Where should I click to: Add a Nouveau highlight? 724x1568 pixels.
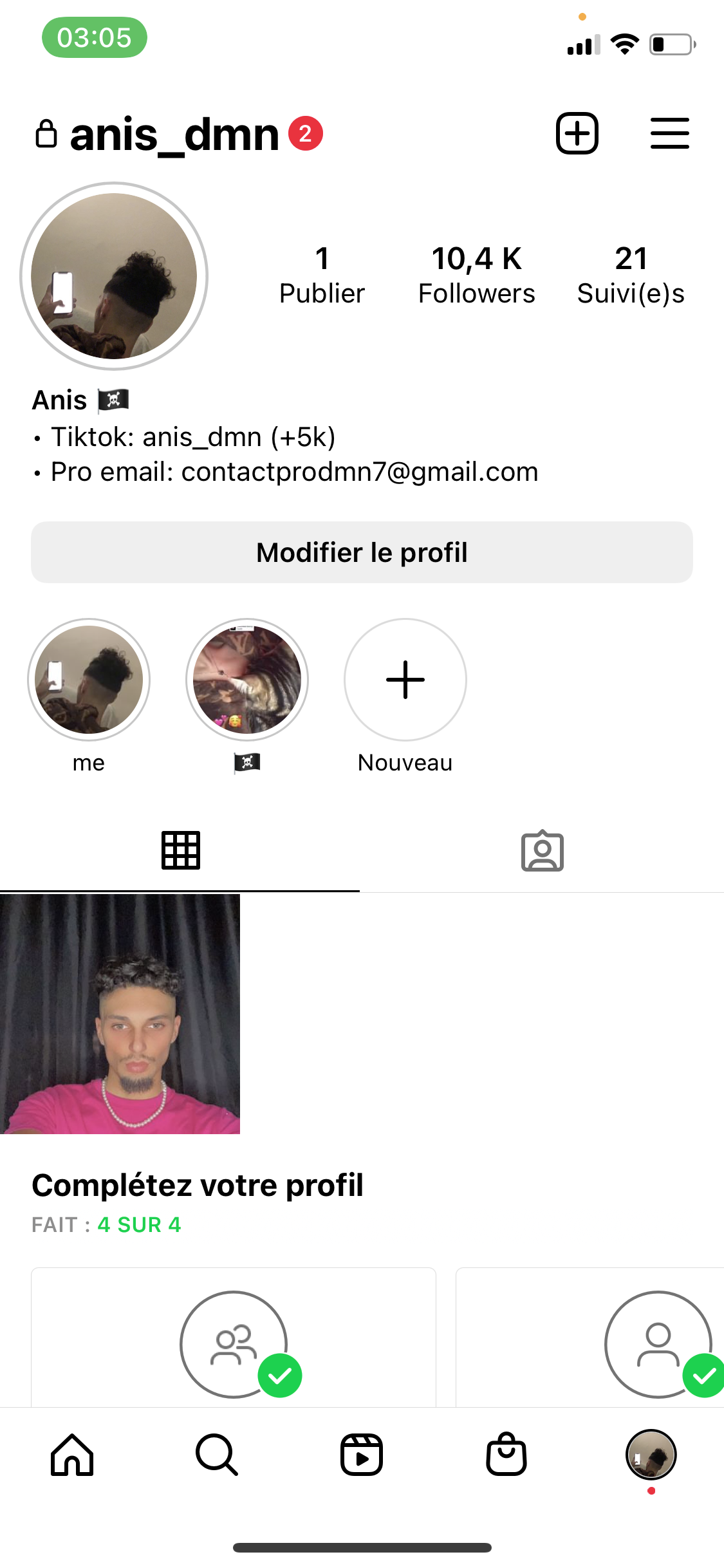click(405, 680)
